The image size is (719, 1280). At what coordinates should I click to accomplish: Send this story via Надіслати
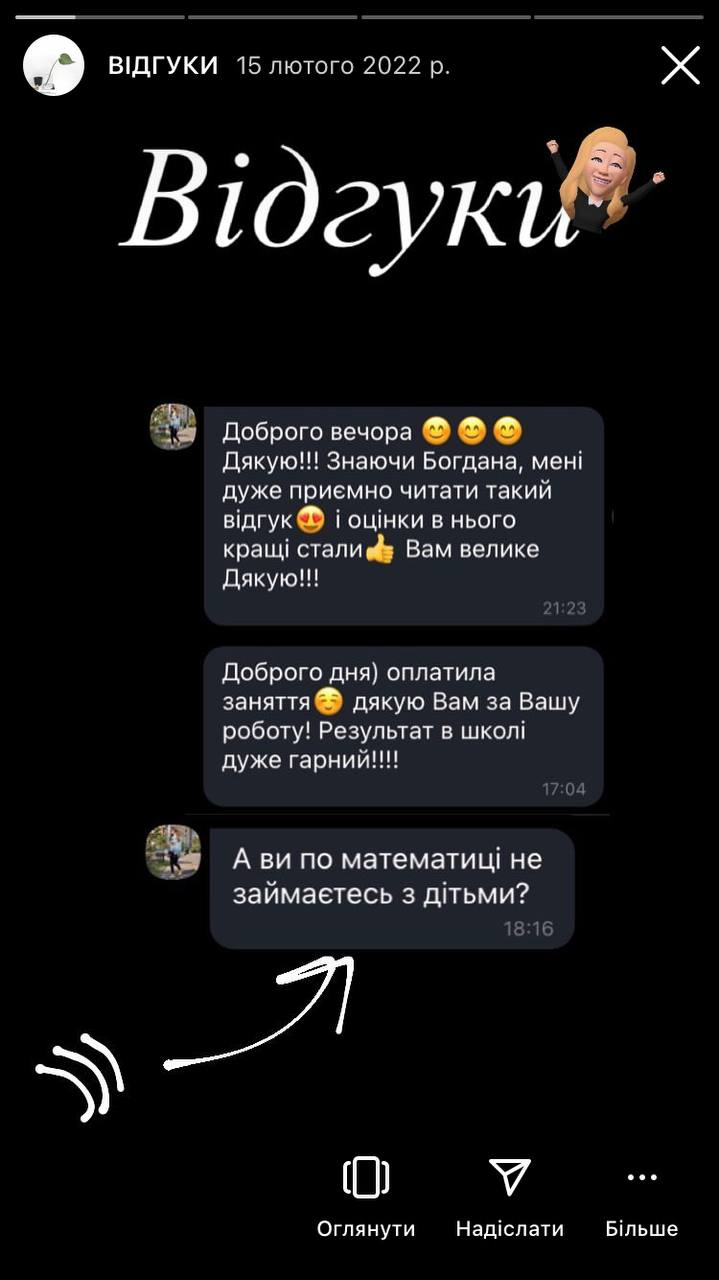tap(510, 1197)
